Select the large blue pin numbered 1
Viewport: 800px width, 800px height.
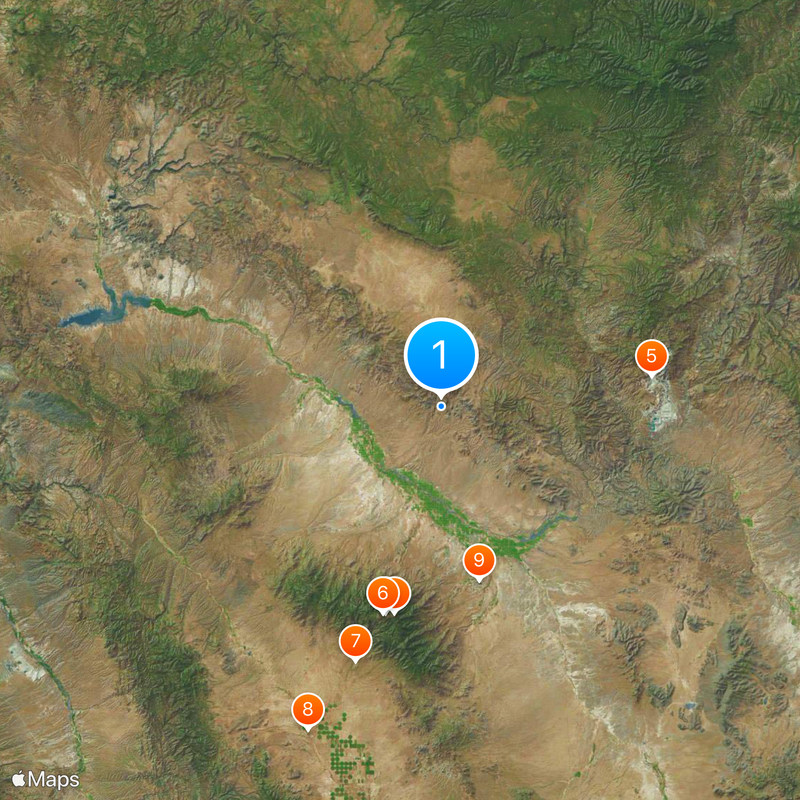441,355
